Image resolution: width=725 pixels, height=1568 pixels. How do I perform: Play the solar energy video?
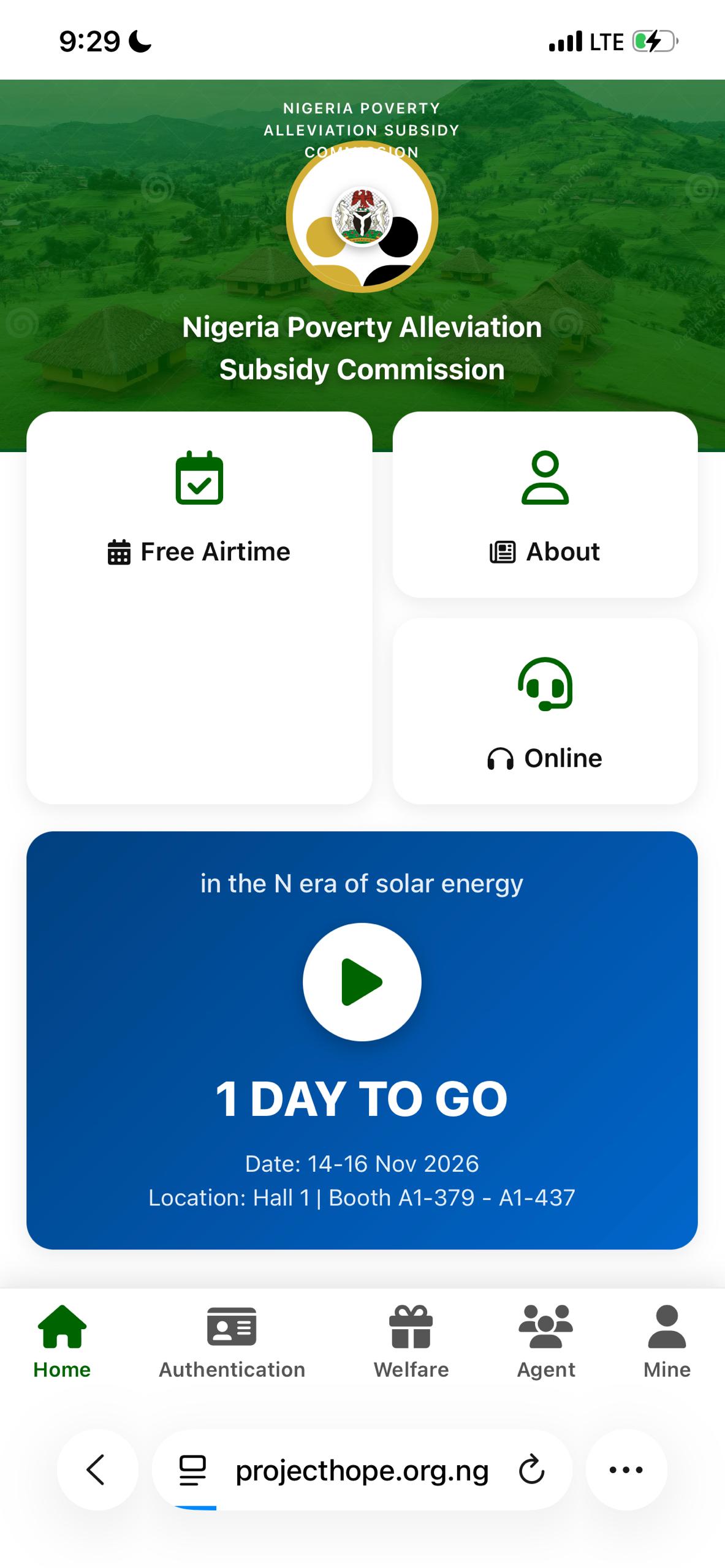362,982
